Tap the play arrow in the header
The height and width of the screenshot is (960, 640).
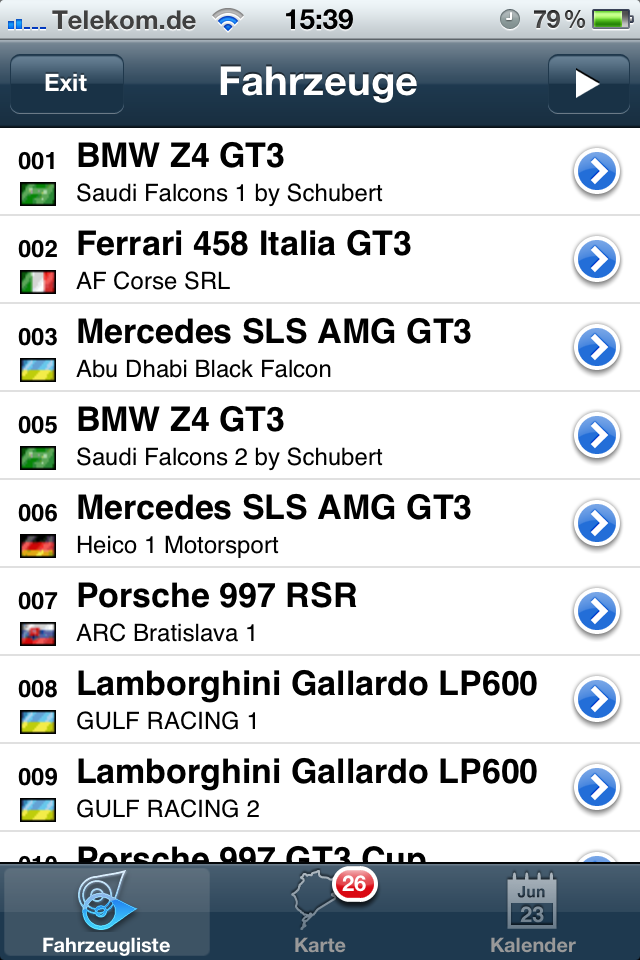pyautogui.click(x=587, y=84)
